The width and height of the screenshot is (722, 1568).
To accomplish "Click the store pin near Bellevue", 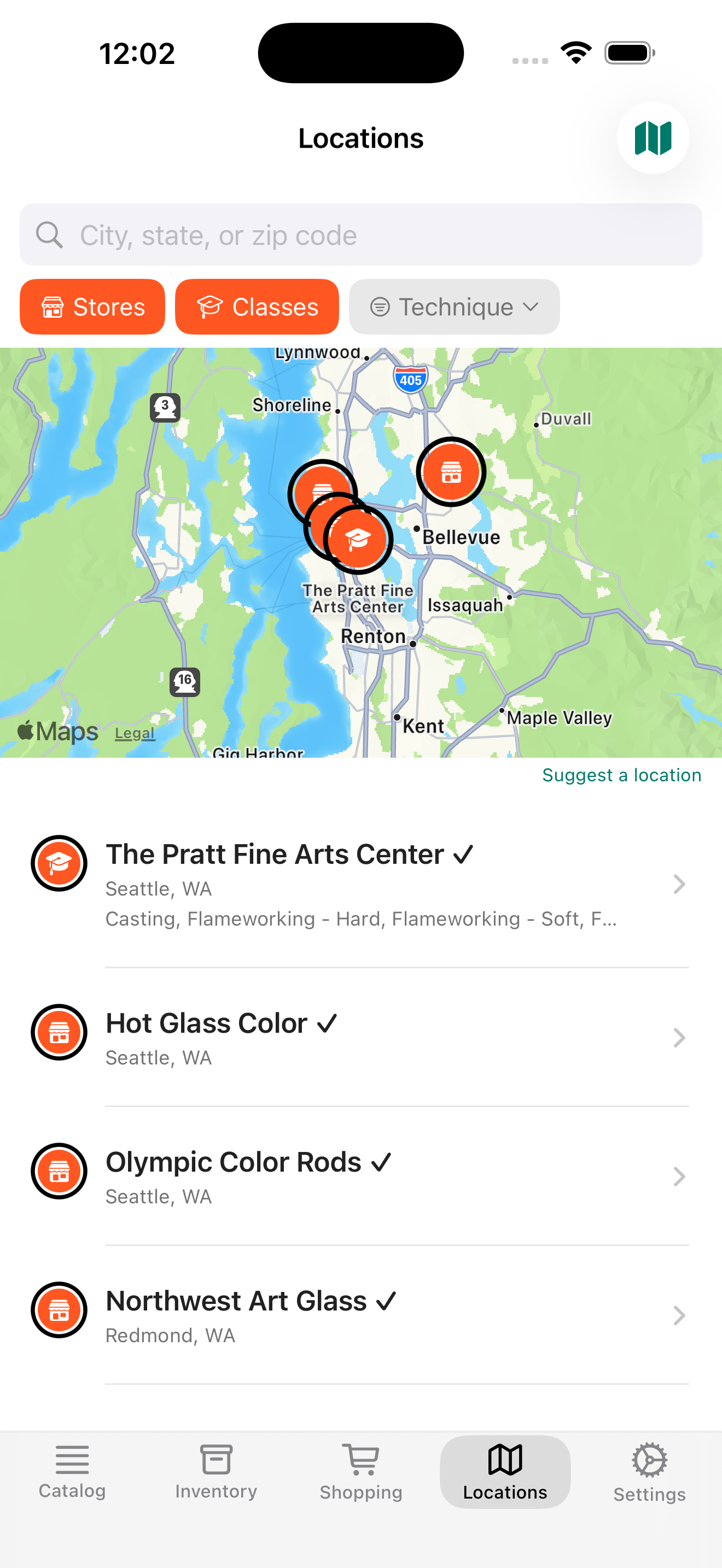I will (451, 472).
